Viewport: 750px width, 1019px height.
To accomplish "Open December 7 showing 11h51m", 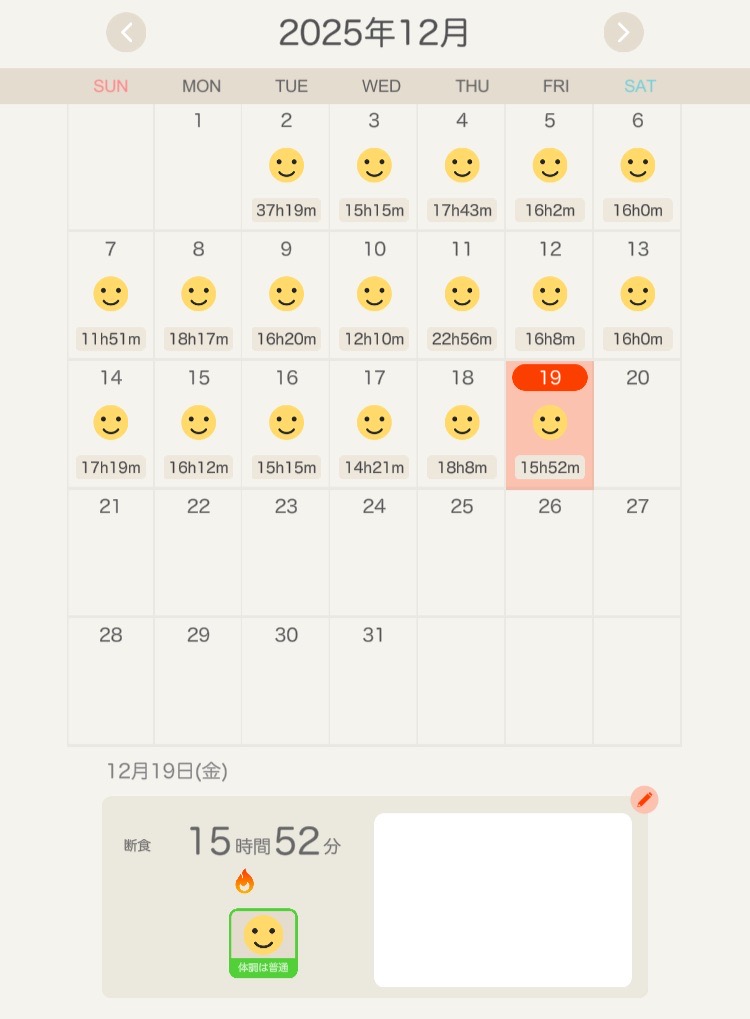I will [111, 295].
